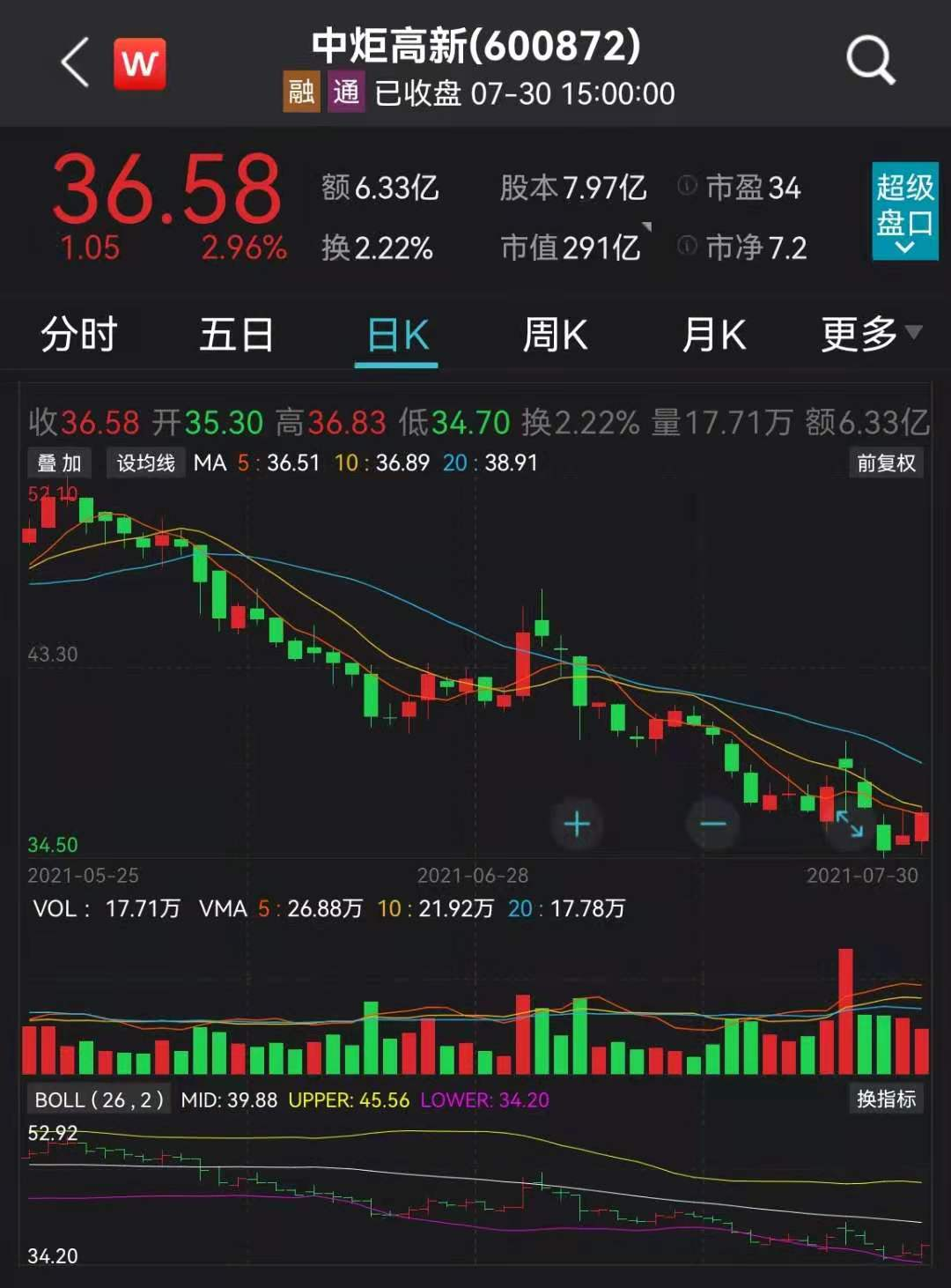
Task: Select the 日K tab
Action: 397,336
